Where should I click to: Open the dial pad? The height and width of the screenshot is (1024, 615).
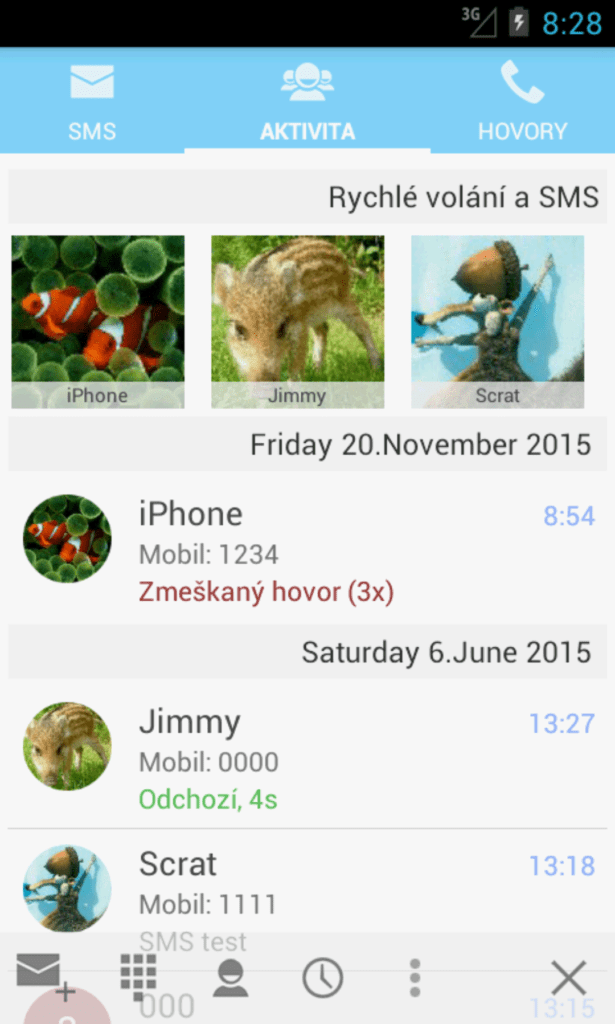click(138, 977)
